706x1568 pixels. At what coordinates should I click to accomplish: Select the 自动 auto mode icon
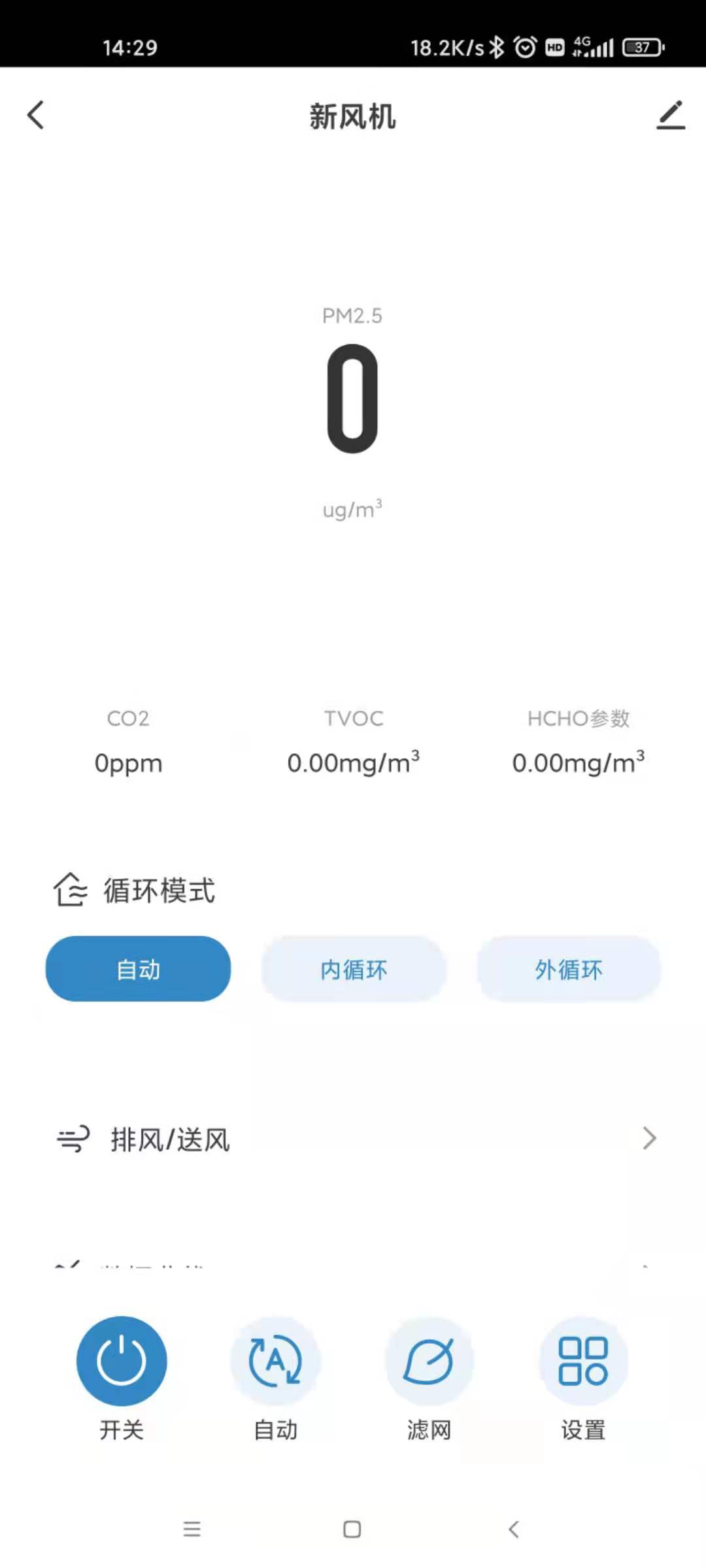(275, 1361)
